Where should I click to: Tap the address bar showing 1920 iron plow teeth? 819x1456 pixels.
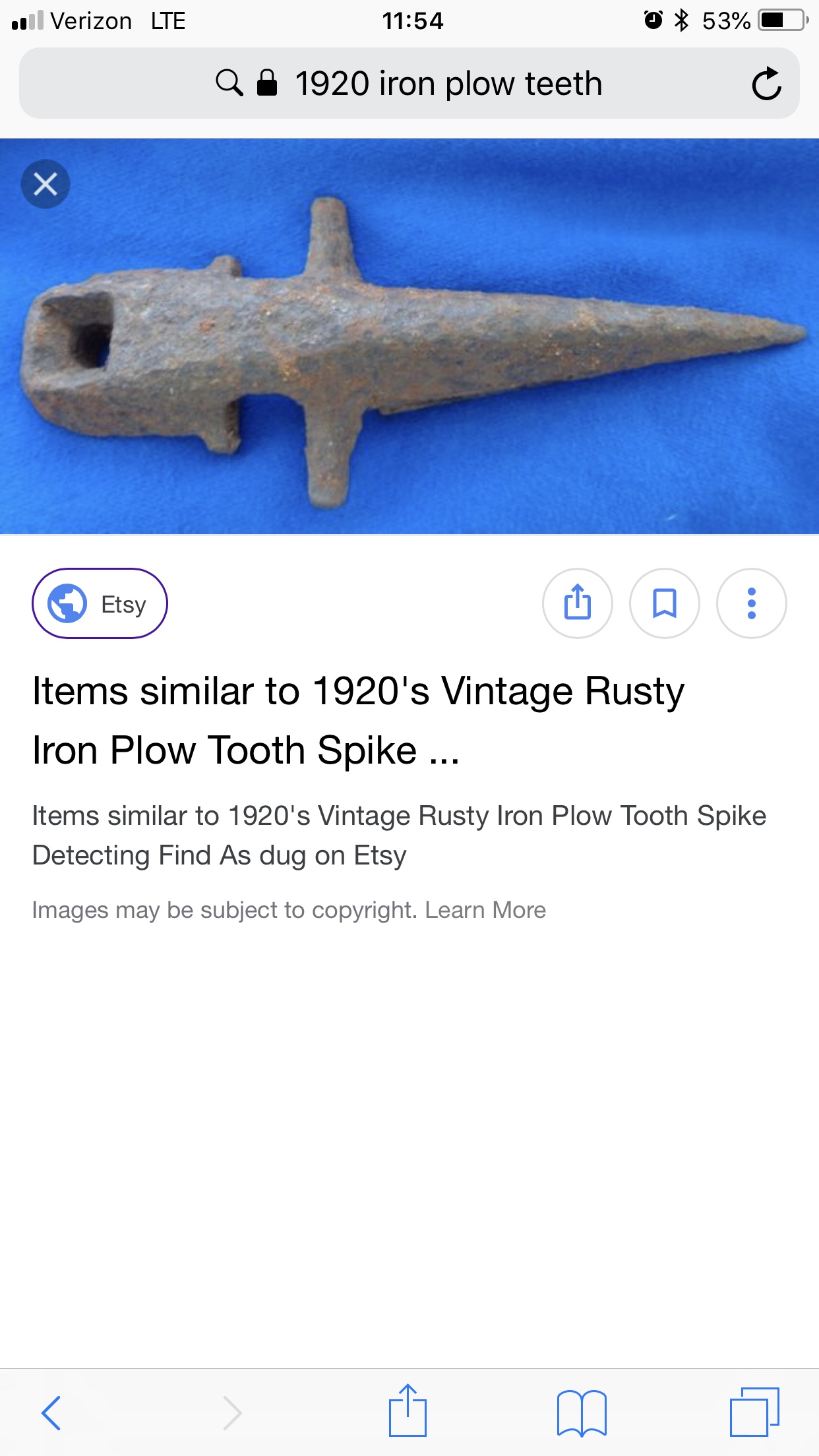409,84
